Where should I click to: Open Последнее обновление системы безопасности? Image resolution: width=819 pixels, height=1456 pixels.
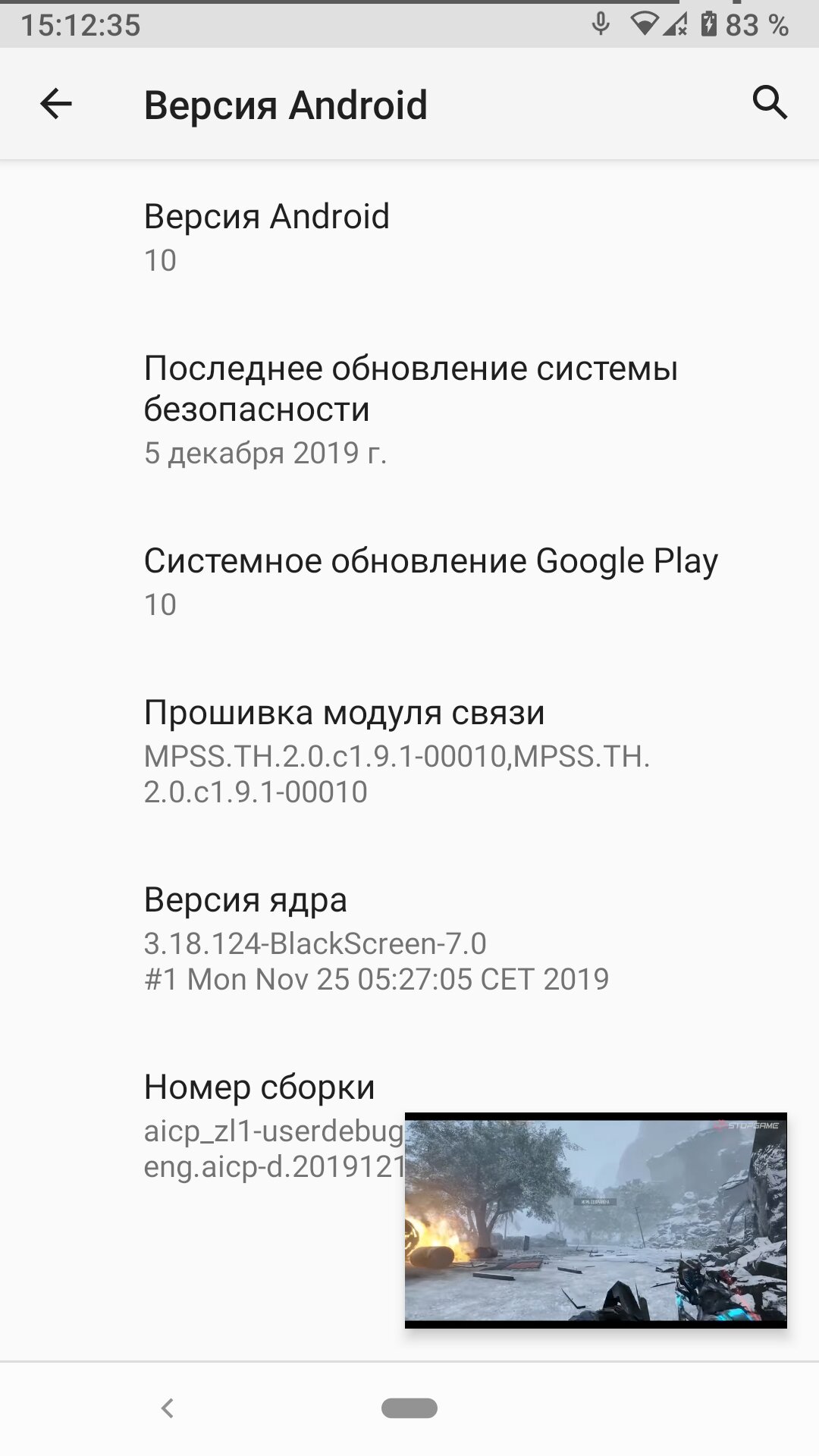click(409, 409)
